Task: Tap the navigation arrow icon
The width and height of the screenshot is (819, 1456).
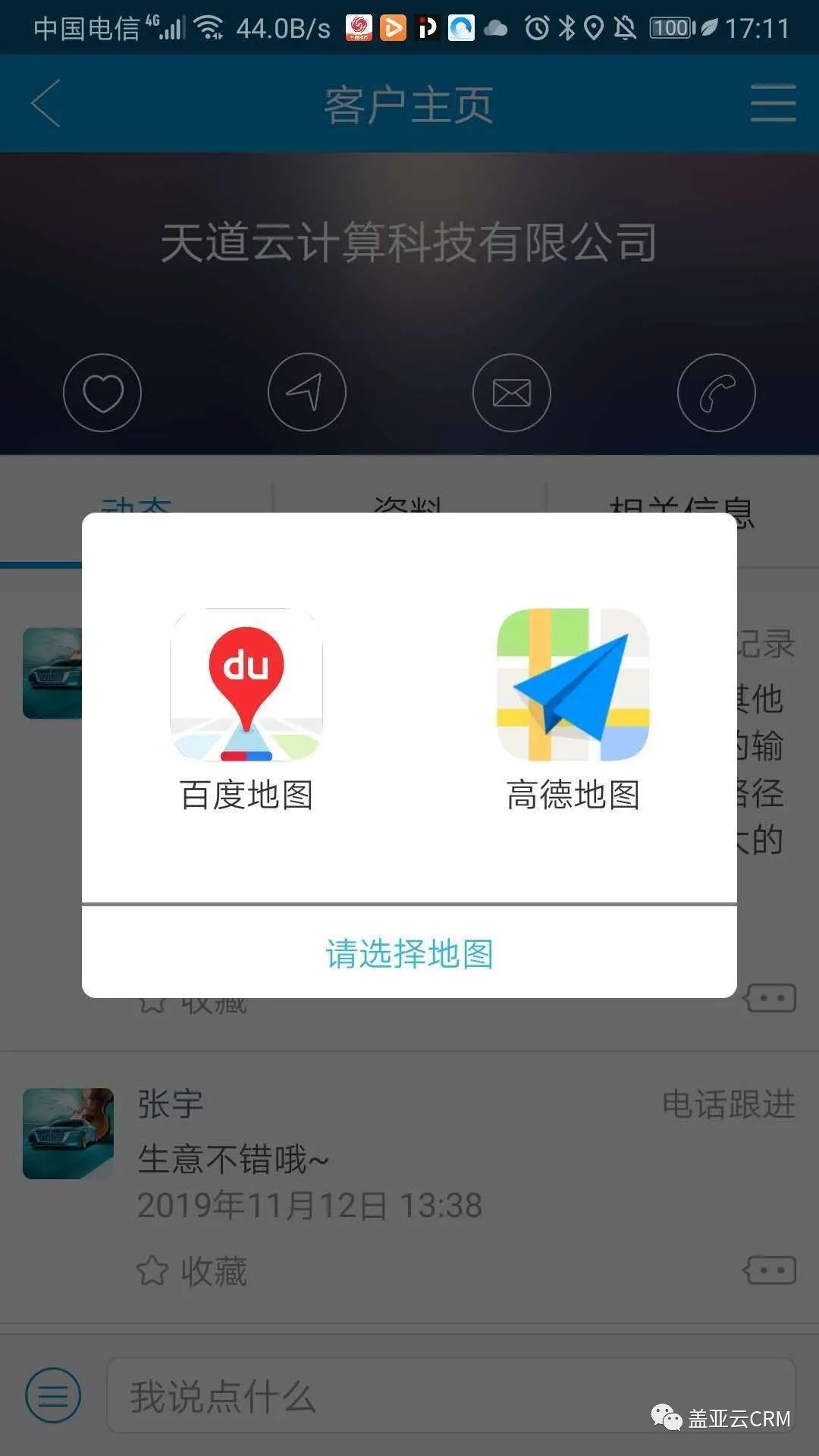Action: 307,393
